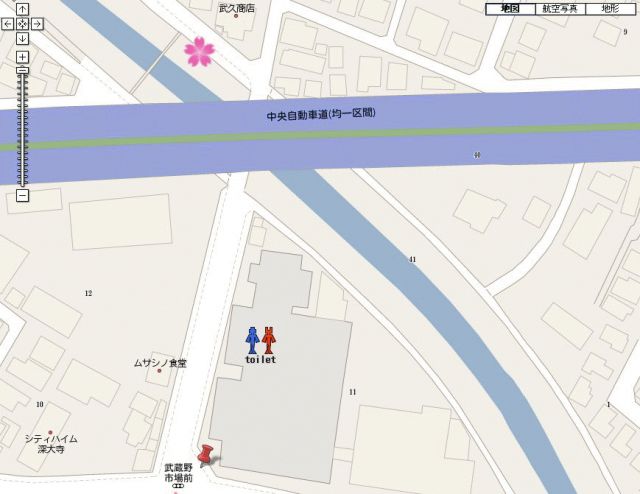The width and height of the screenshot is (640, 494).
Task: Open the cherry blossom marker
Action: 201,50
